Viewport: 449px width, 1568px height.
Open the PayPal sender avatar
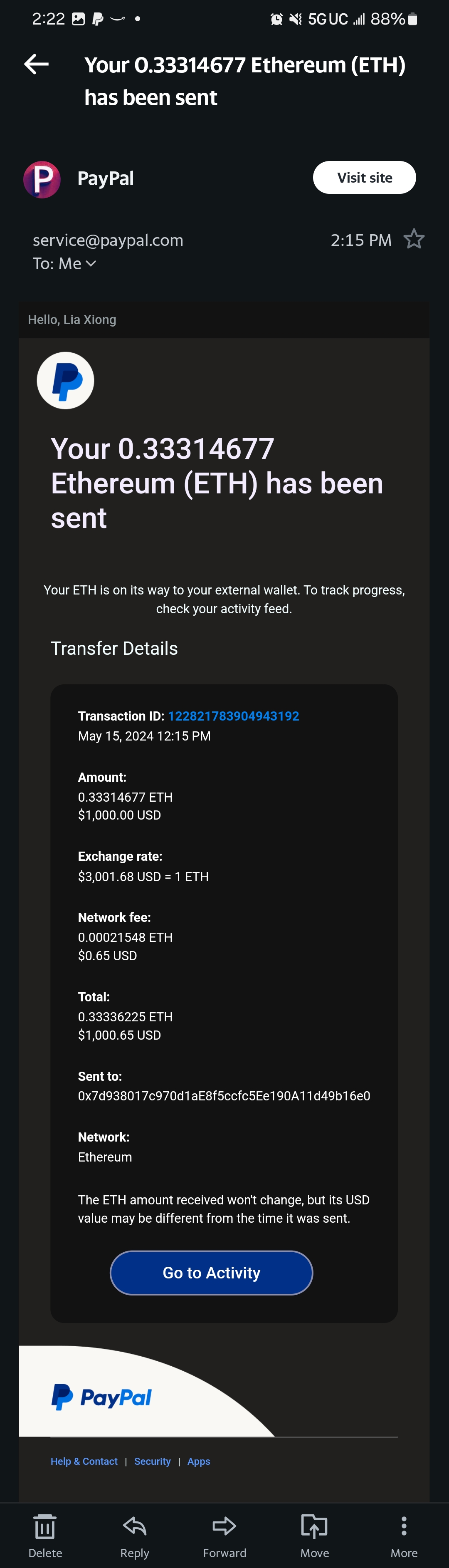tap(42, 179)
